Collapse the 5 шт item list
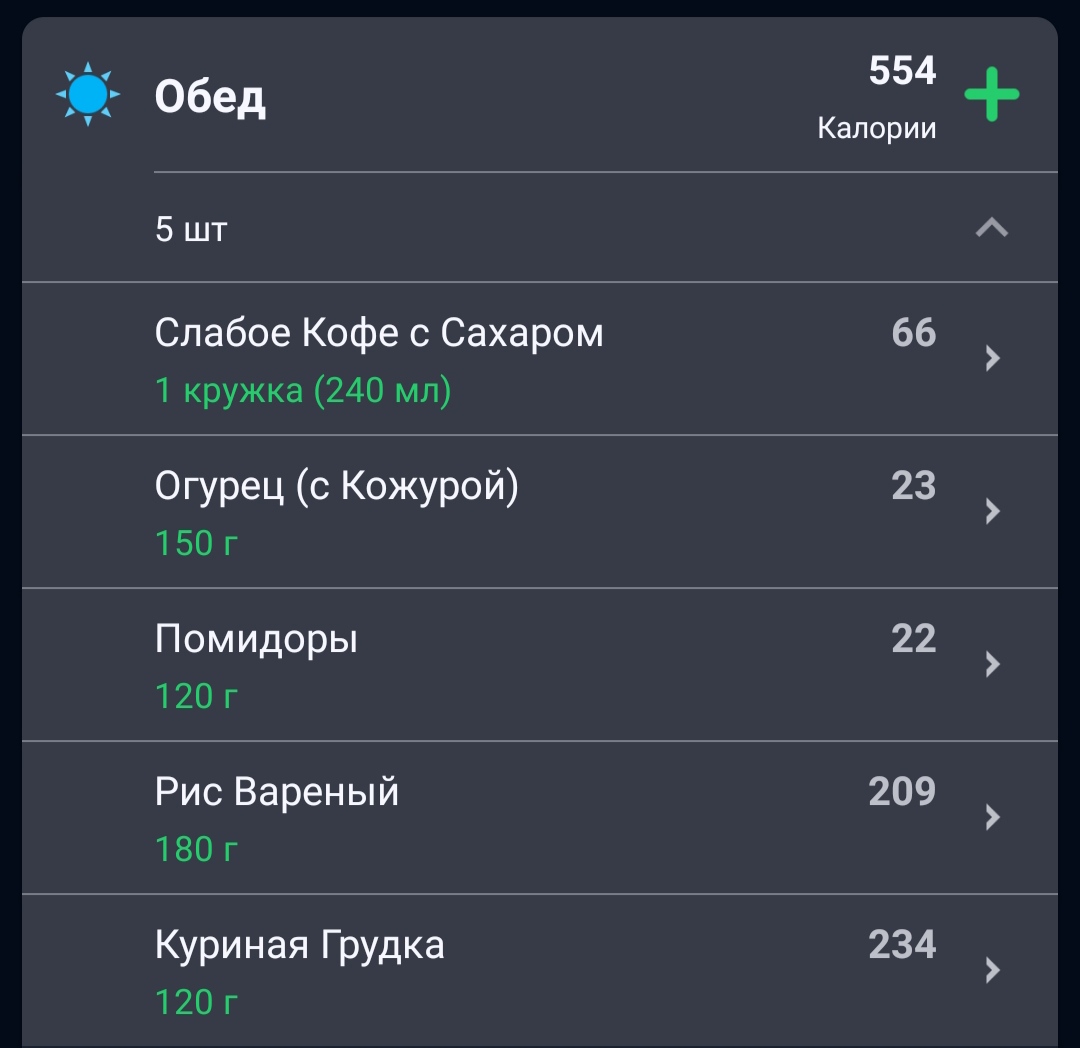The image size is (1080, 1048). point(991,229)
